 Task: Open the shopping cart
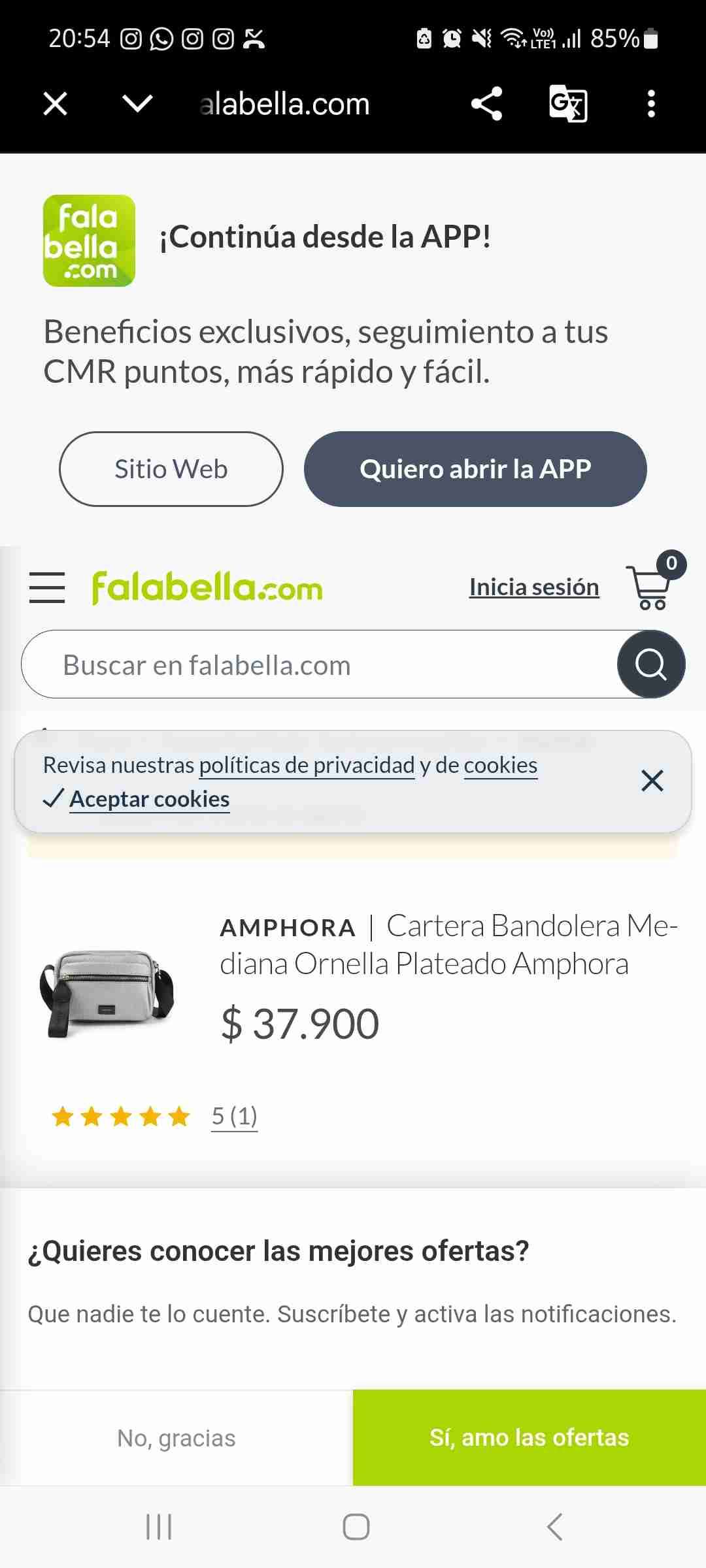[x=651, y=585]
